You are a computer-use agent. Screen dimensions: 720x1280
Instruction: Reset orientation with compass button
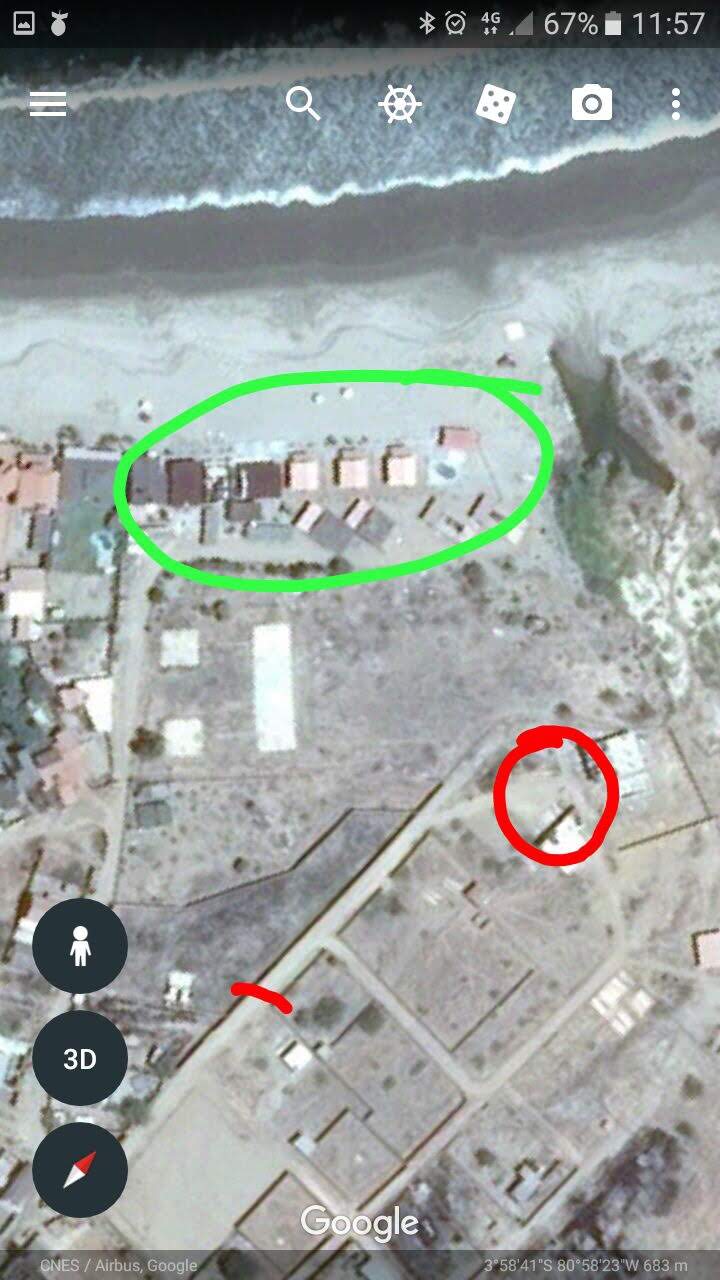(x=80, y=1170)
